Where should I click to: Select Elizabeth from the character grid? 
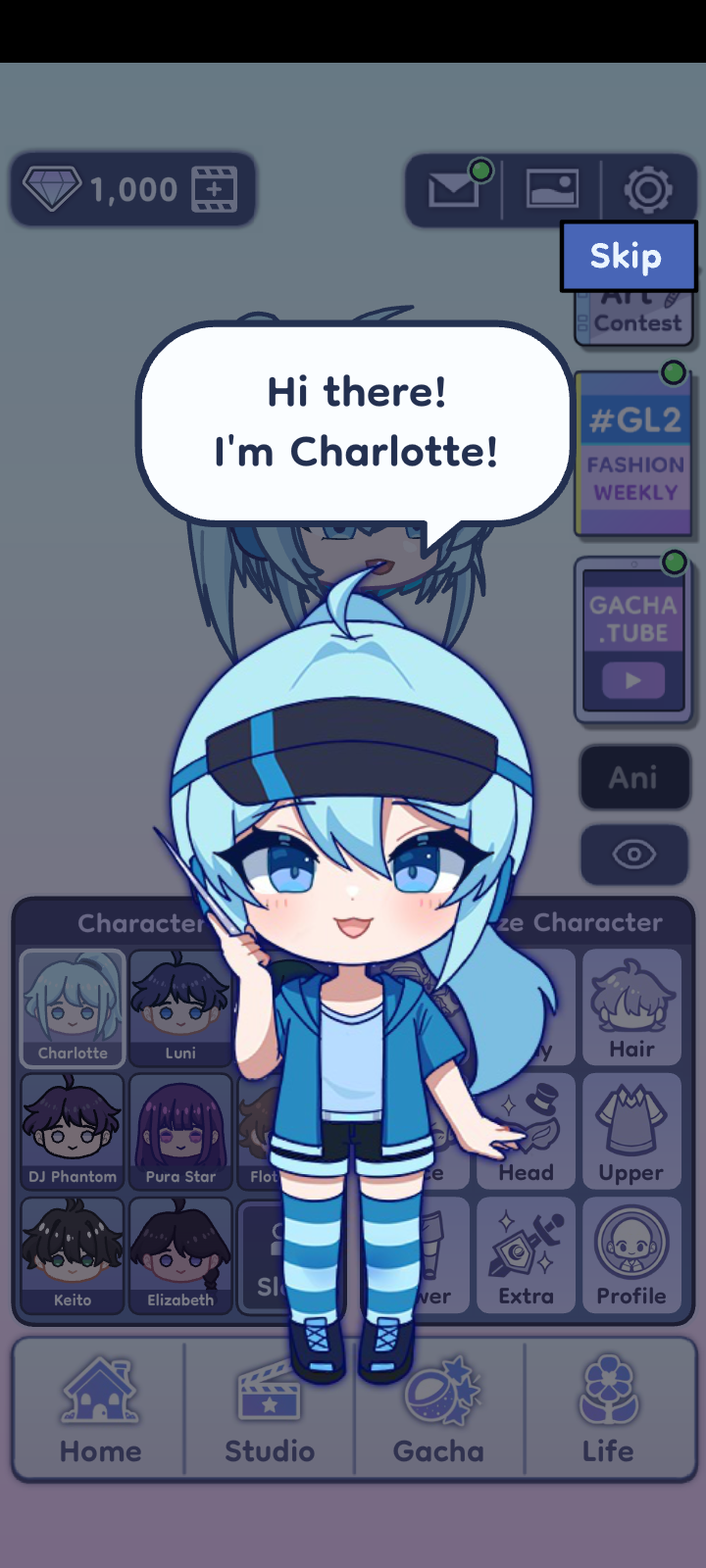tap(180, 1255)
